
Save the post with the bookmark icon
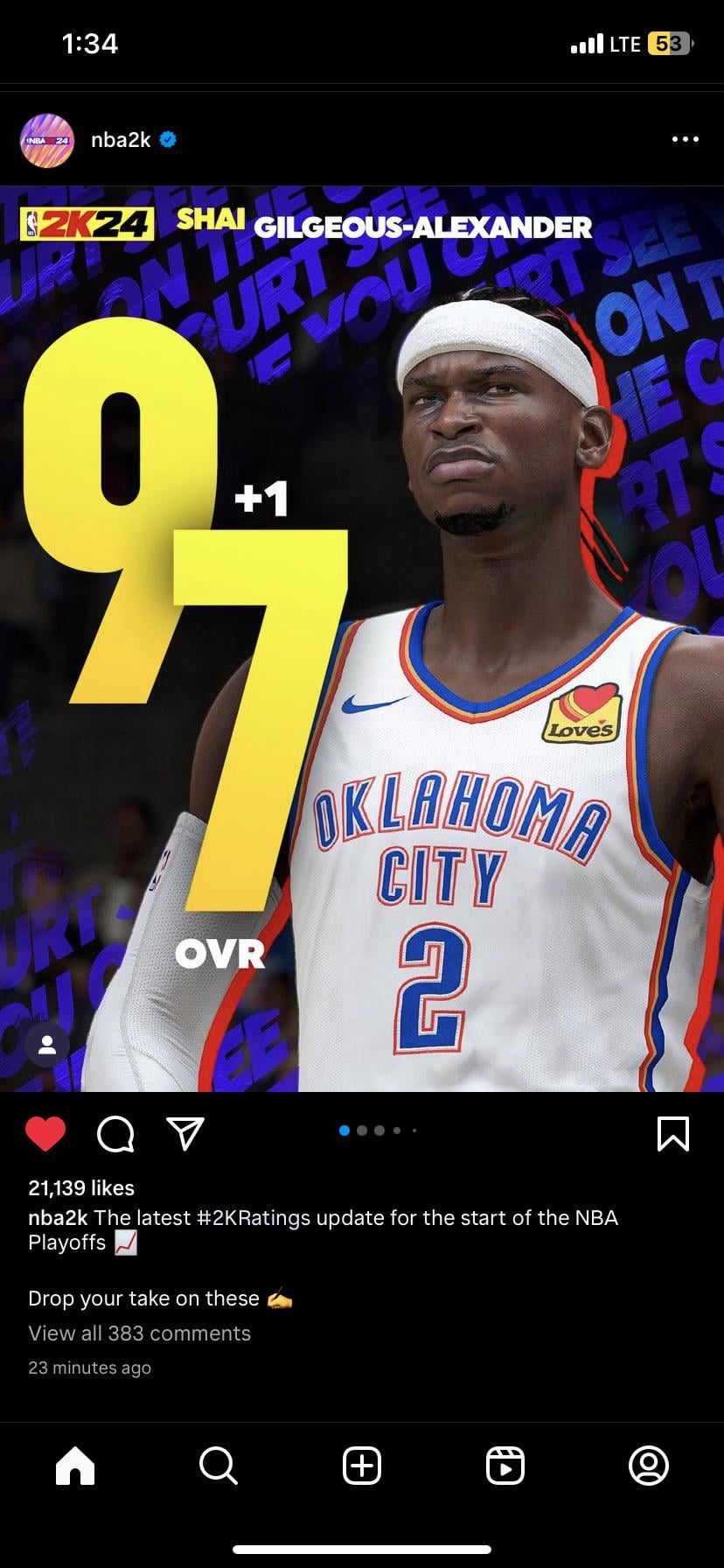672,1134
